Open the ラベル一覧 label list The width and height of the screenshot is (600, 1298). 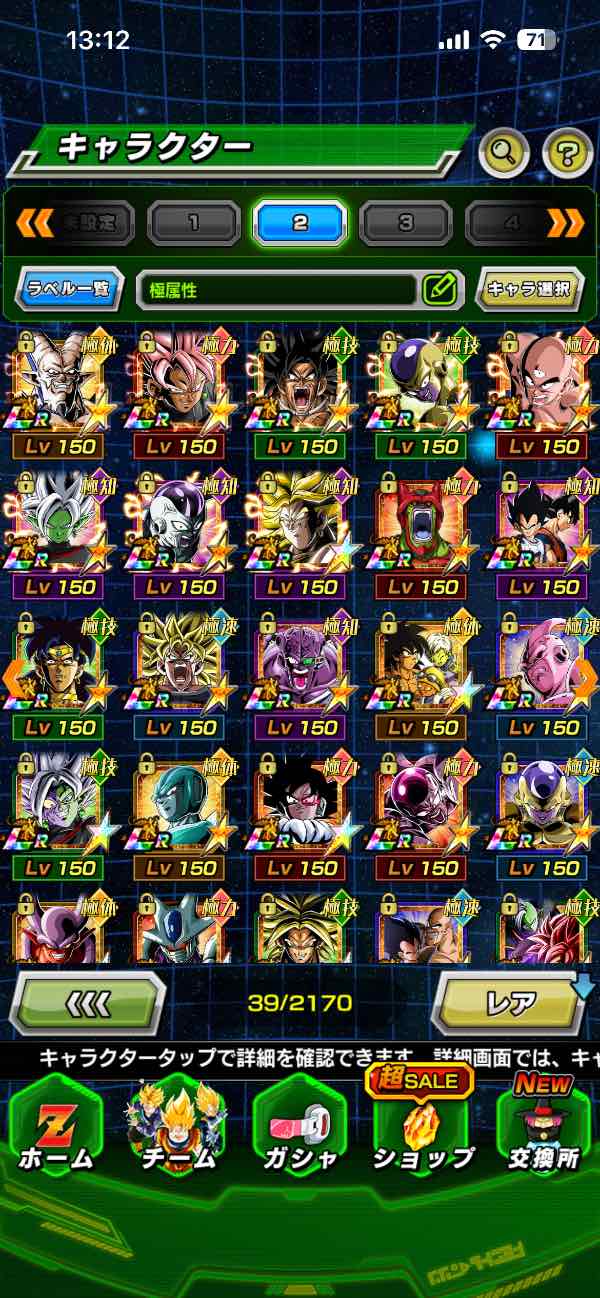coord(70,290)
